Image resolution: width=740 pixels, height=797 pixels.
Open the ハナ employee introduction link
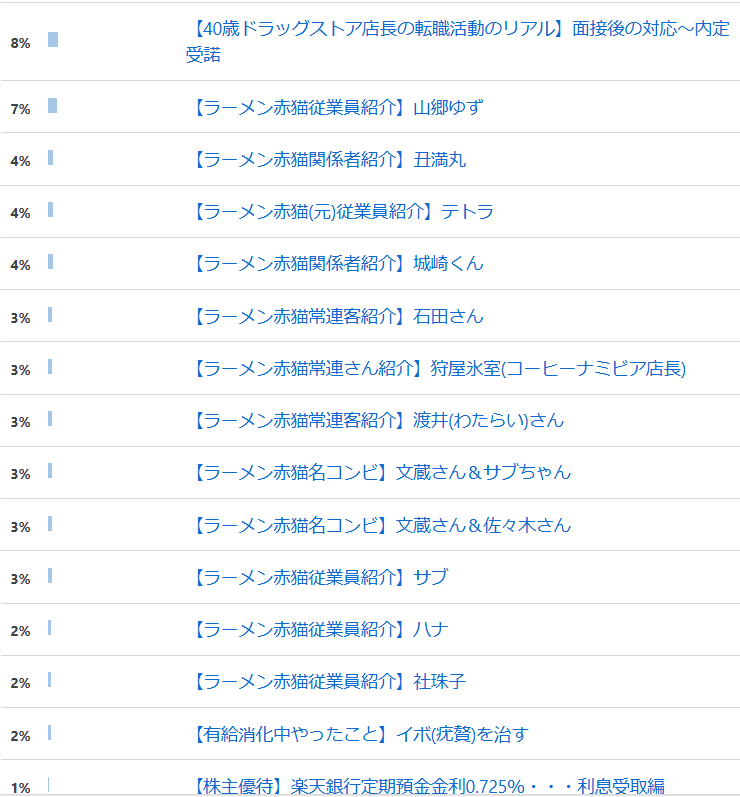pos(321,629)
